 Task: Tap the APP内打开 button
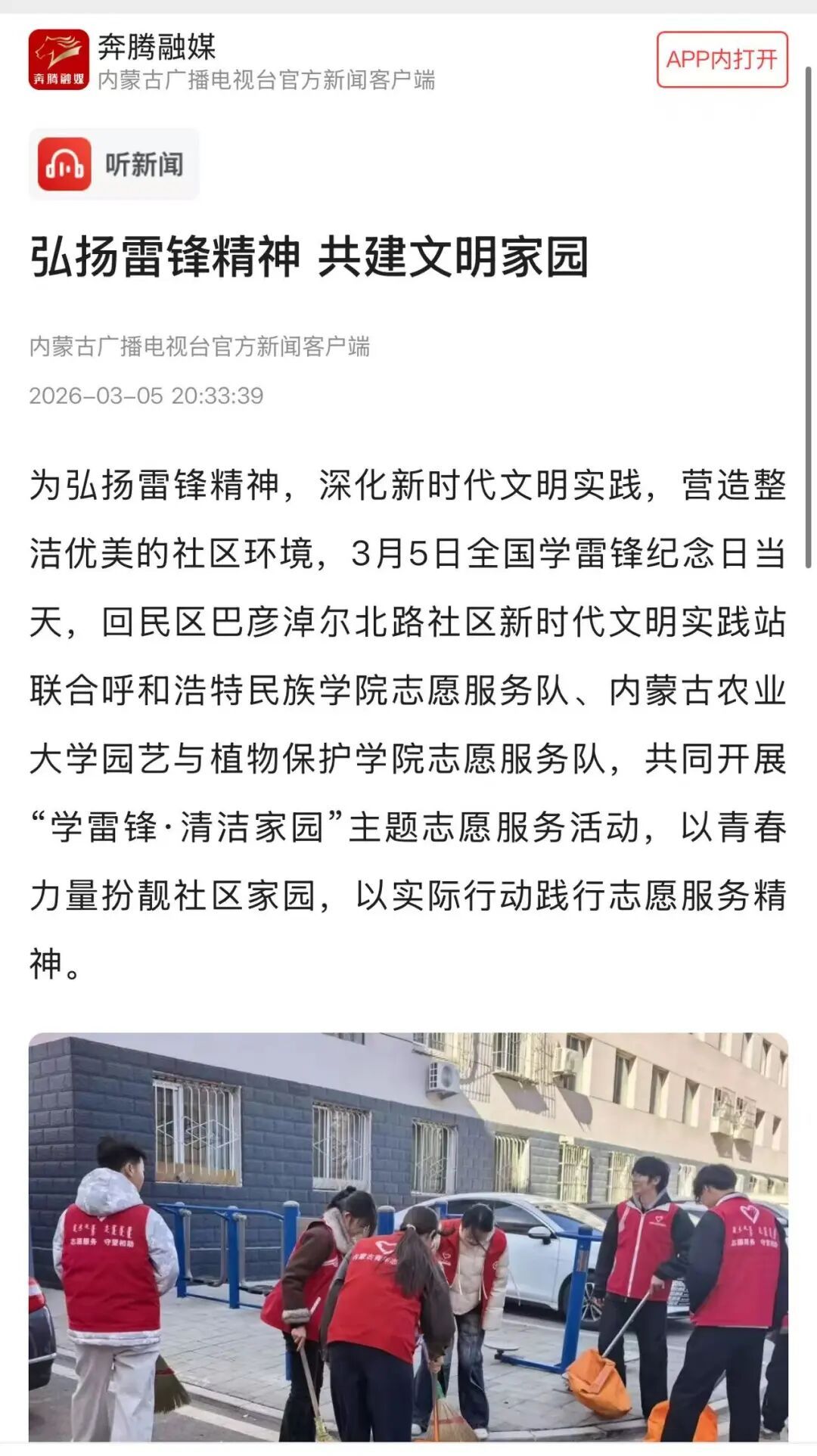722,60
